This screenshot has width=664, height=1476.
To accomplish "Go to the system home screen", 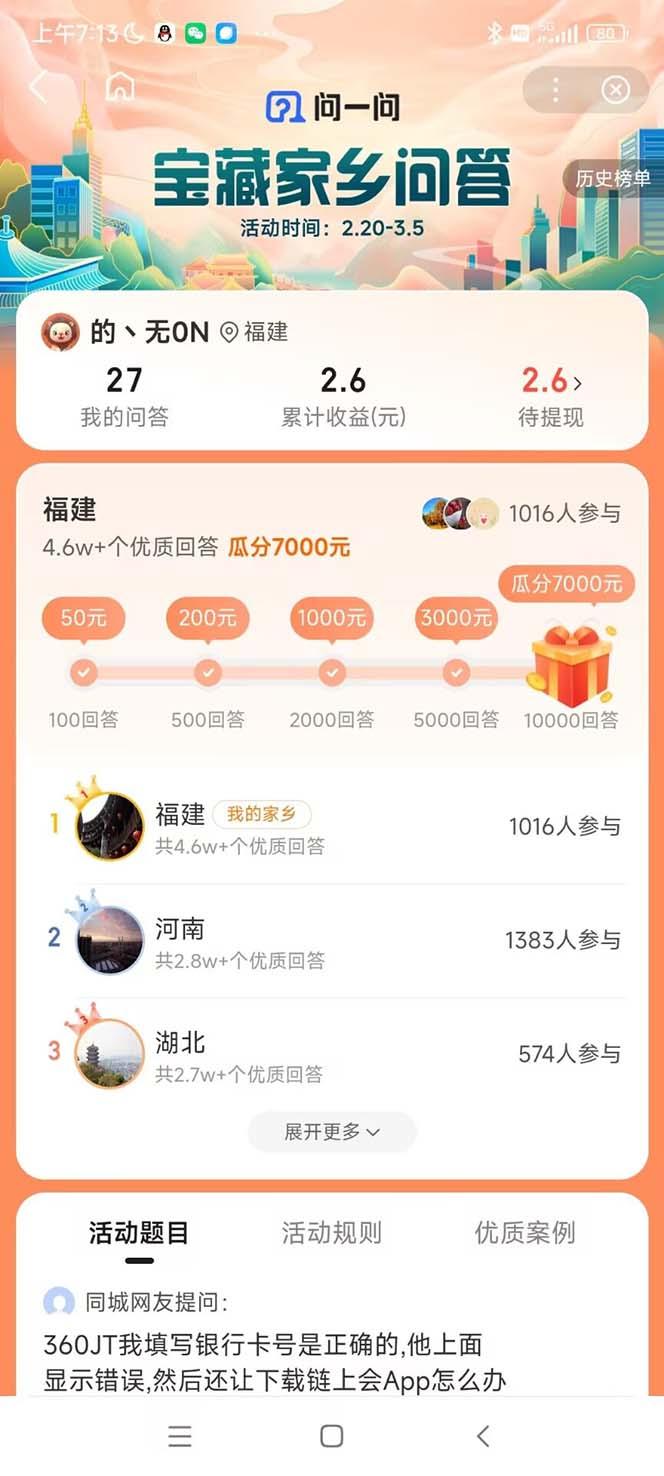I will (332, 1437).
